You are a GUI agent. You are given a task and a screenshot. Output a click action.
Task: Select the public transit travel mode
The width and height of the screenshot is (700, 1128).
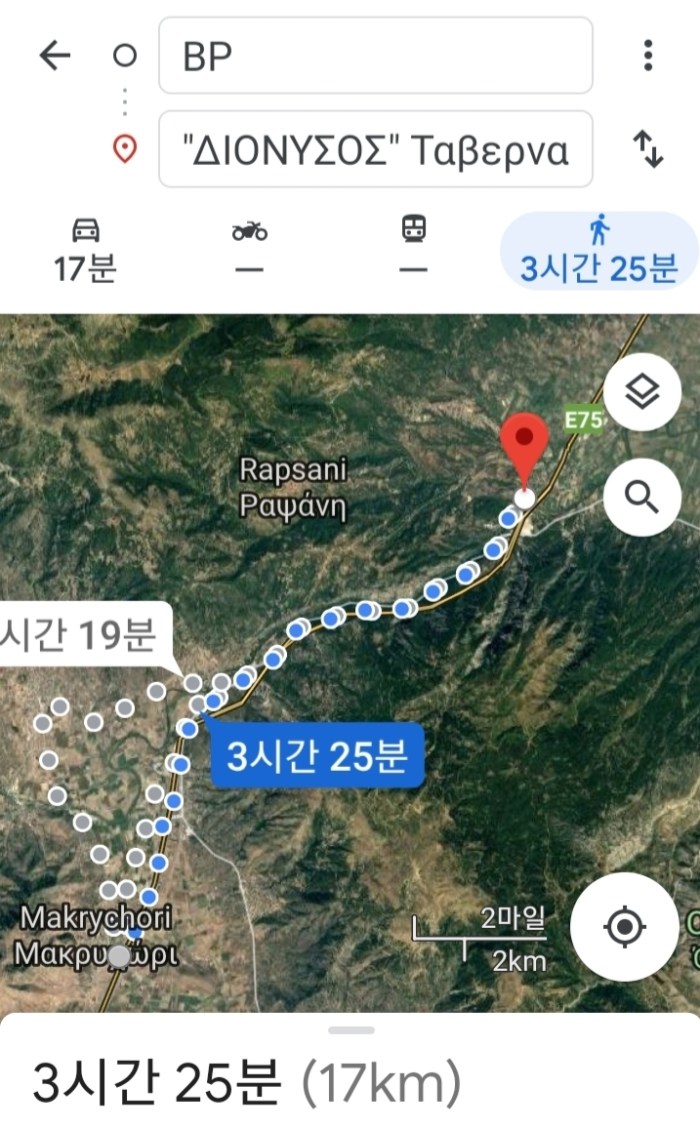[413, 250]
